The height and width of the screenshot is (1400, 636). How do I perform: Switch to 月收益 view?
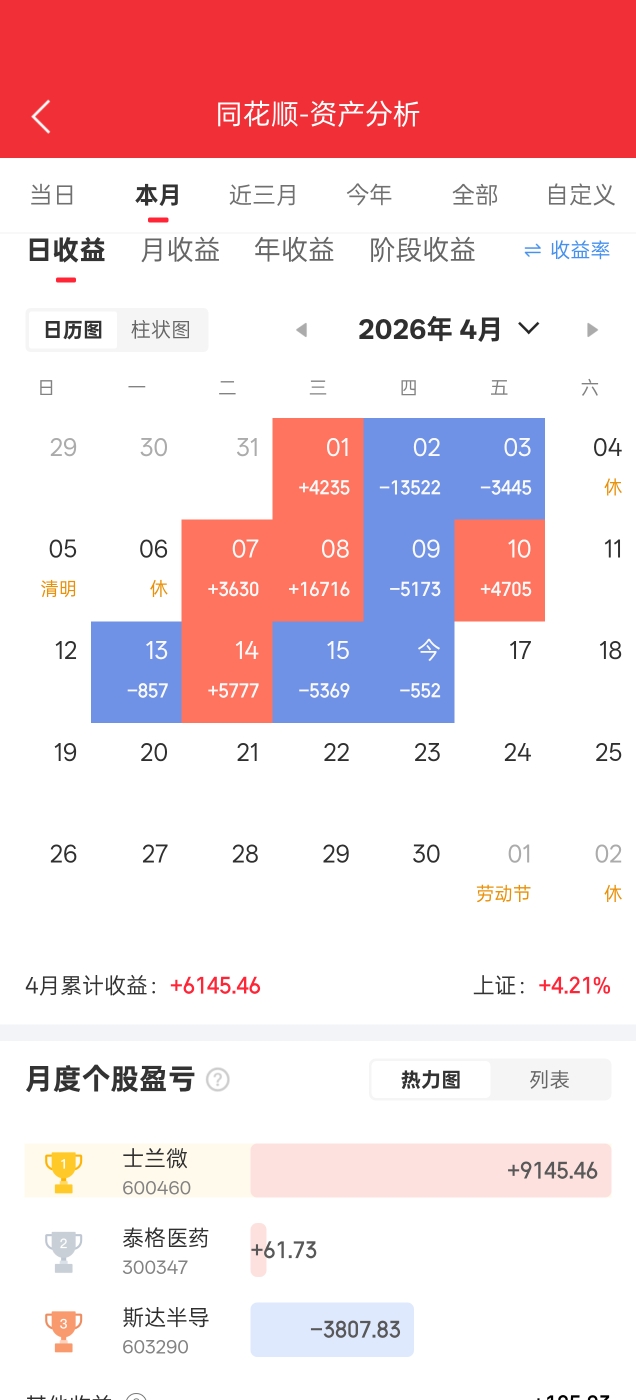point(180,250)
